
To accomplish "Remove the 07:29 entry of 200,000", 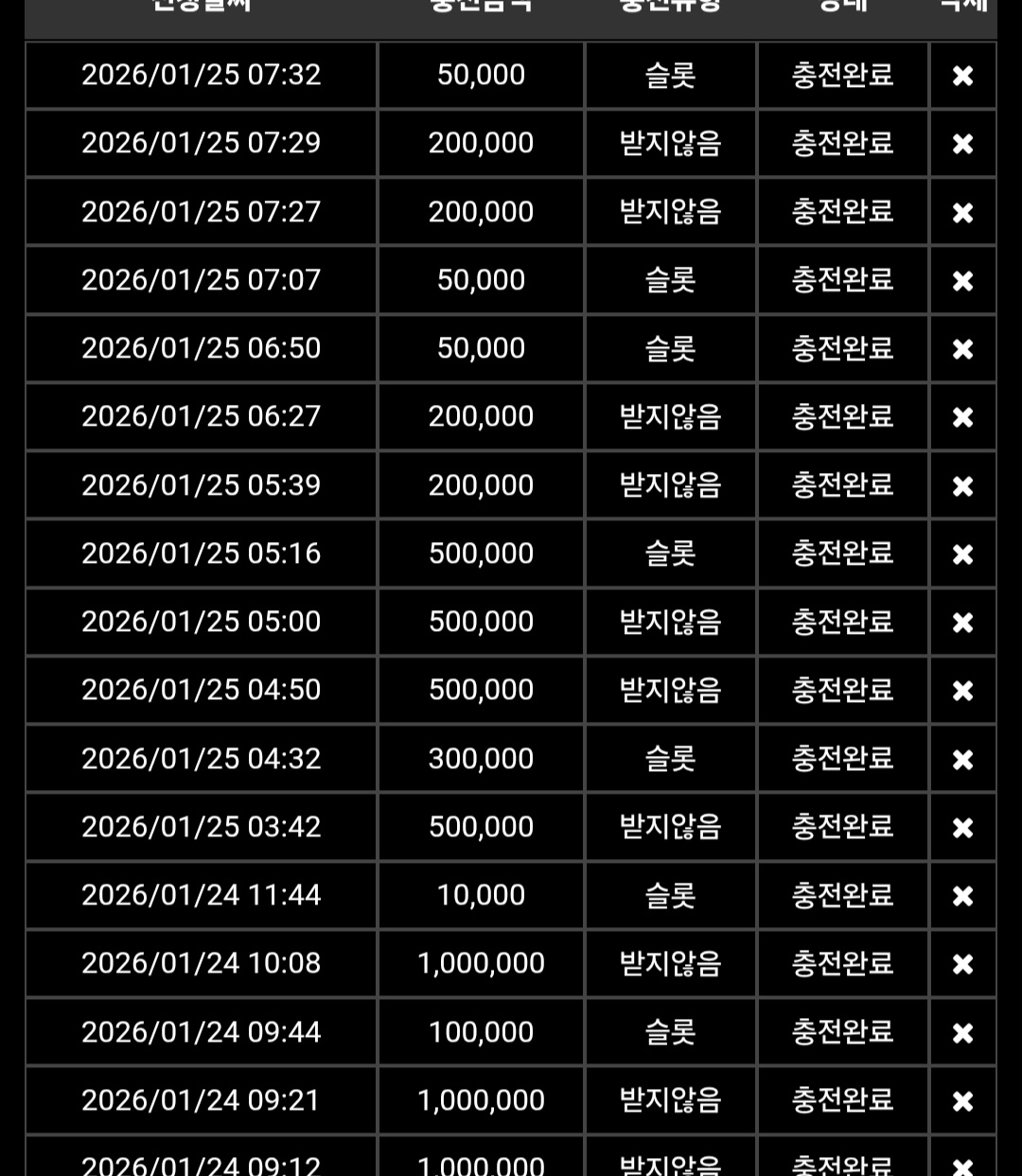I will click(962, 144).
